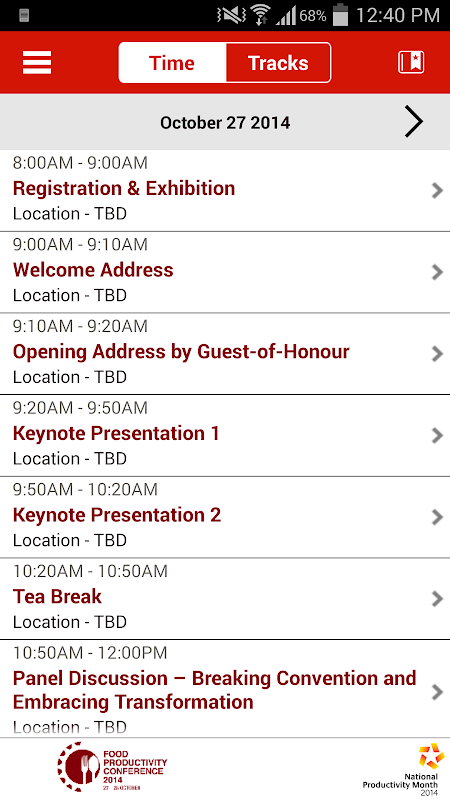Open Keynote Presentation 2 details
This screenshot has height=800, width=450.
225,517
